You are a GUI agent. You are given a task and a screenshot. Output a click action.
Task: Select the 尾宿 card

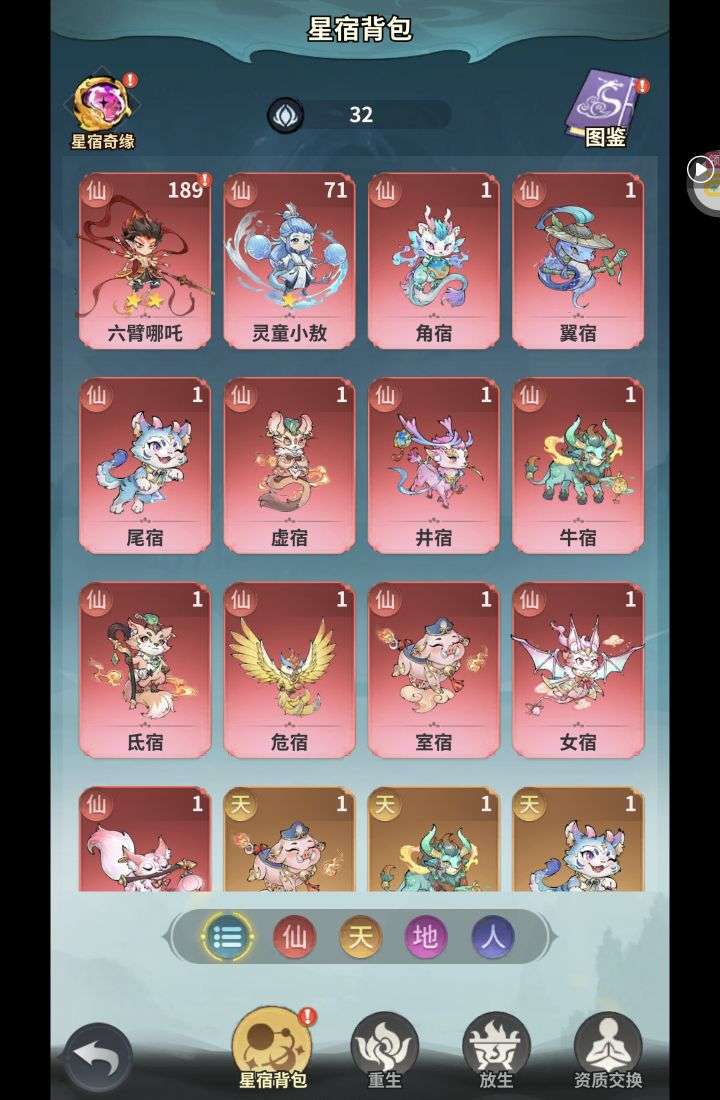point(144,465)
